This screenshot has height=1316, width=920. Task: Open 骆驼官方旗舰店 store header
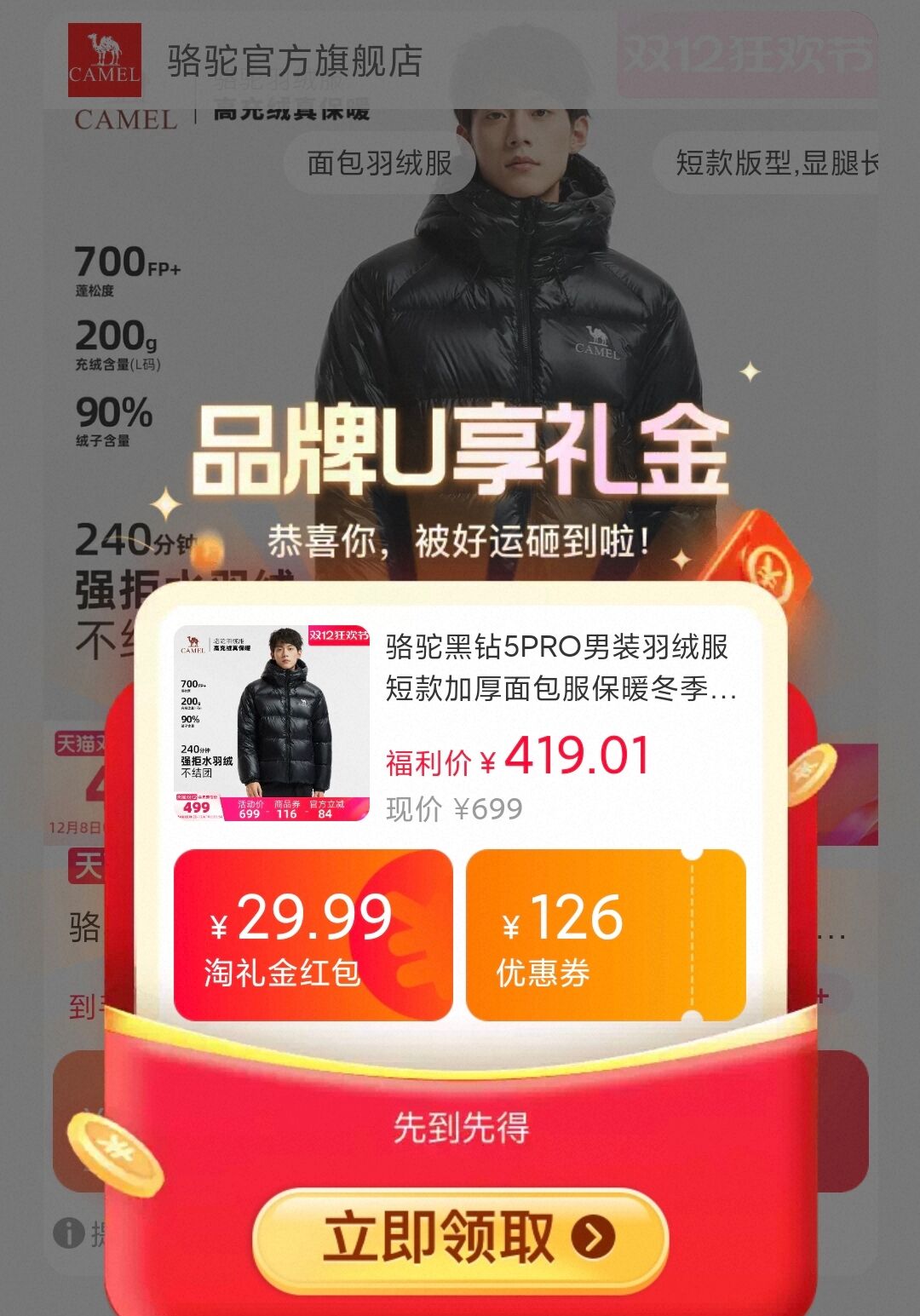coord(294,61)
